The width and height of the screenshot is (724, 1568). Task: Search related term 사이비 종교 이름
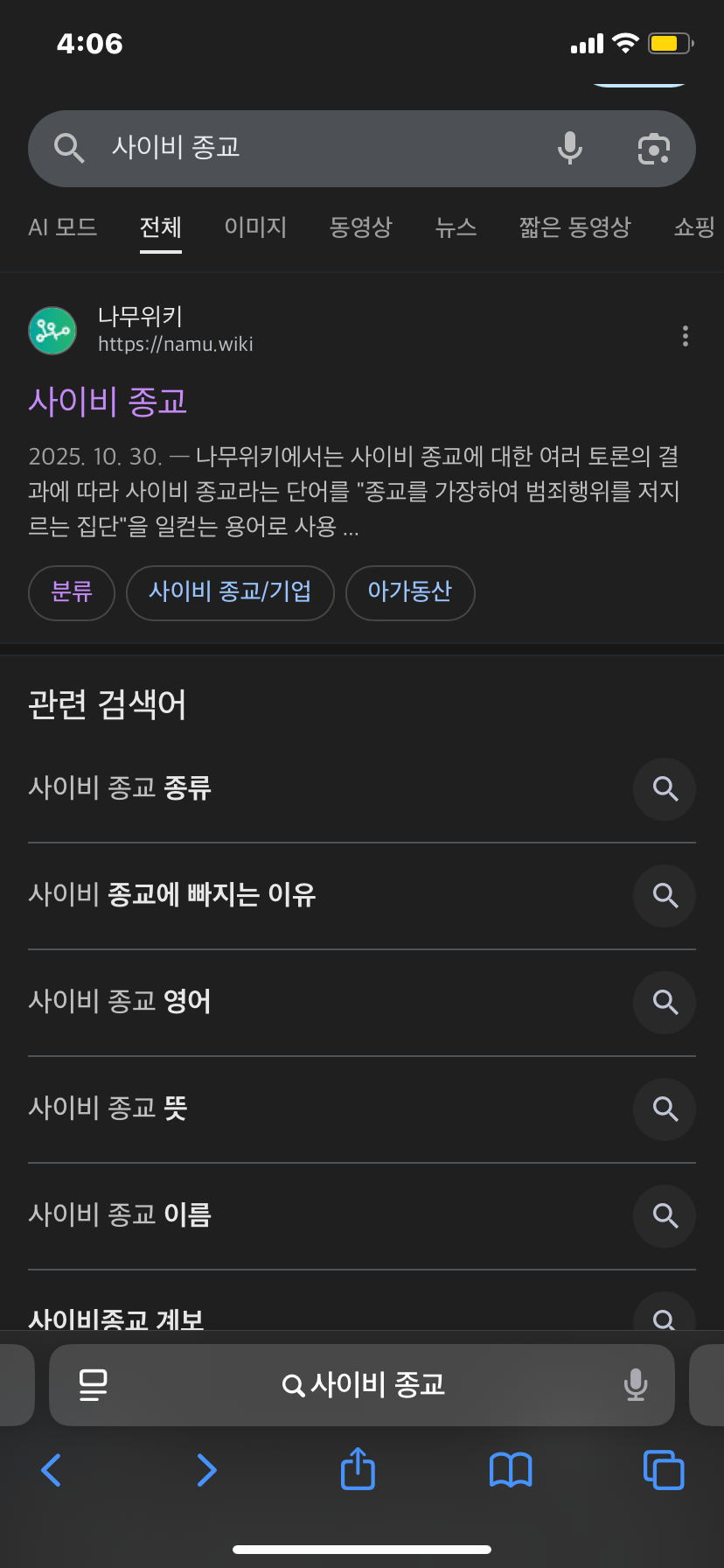click(120, 1215)
